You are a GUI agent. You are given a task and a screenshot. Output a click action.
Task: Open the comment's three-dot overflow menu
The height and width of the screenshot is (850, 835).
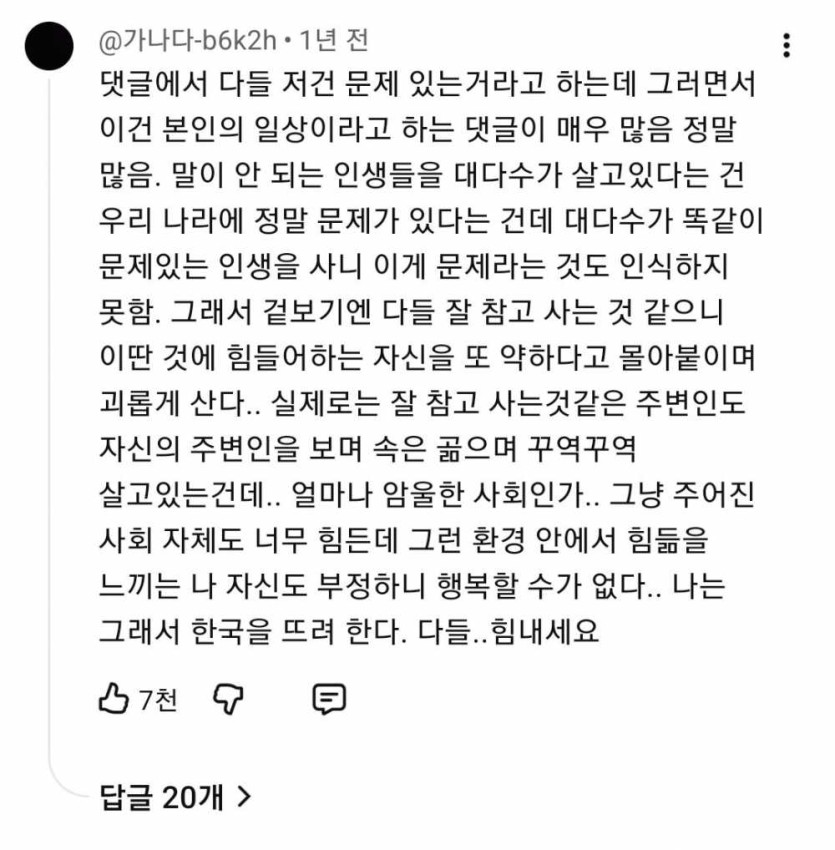[x=787, y=46]
